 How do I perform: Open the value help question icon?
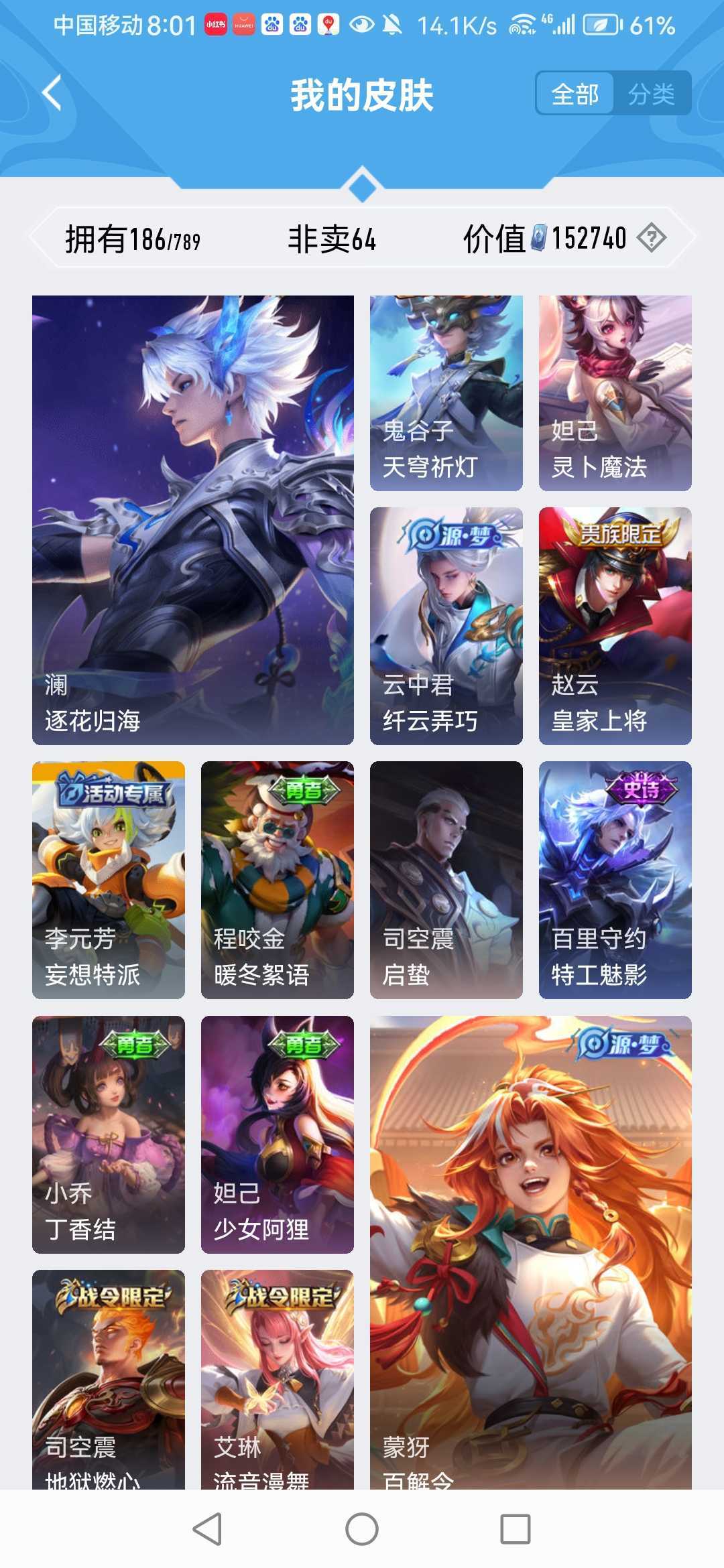click(651, 238)
